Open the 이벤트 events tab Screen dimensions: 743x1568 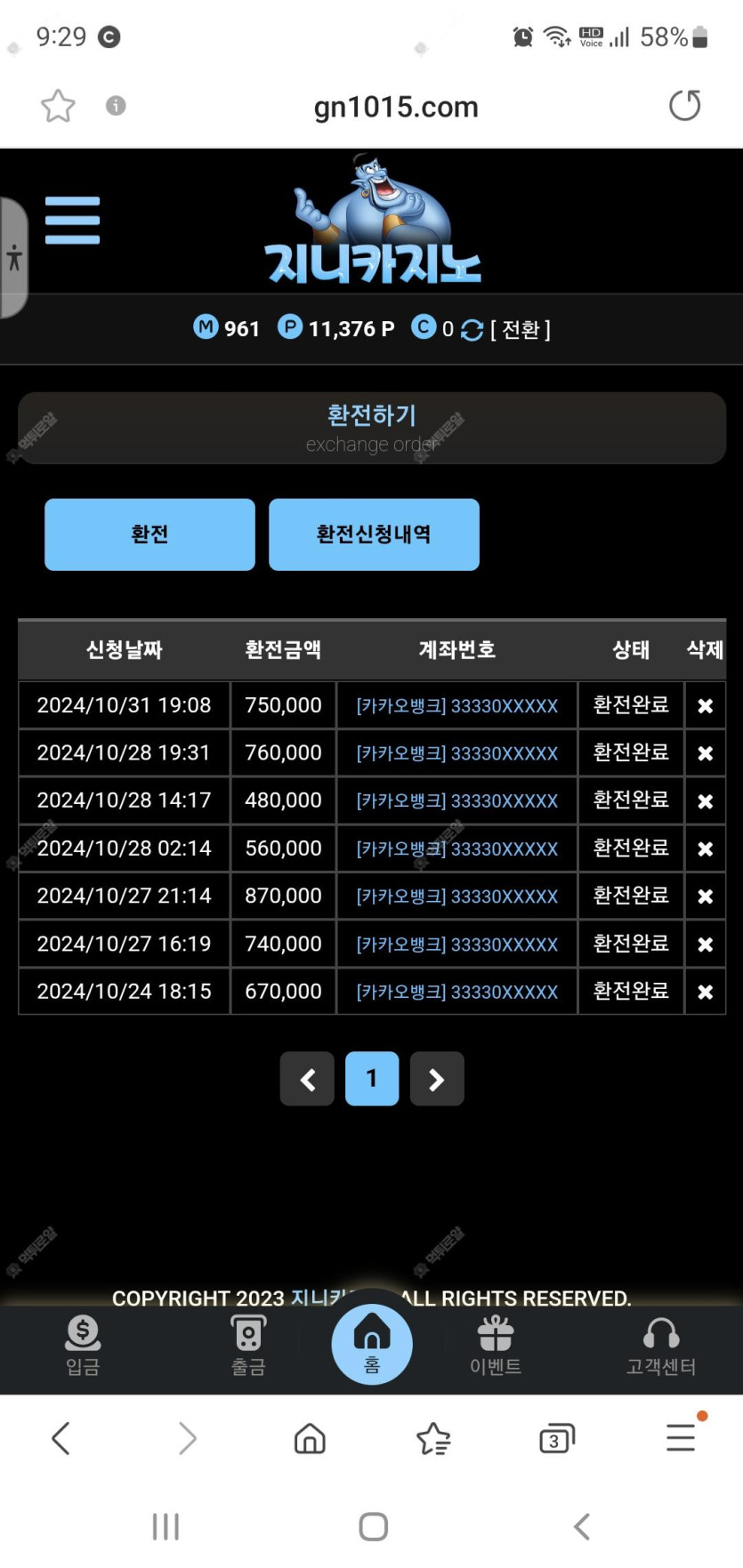click(x=496, y=1346)
